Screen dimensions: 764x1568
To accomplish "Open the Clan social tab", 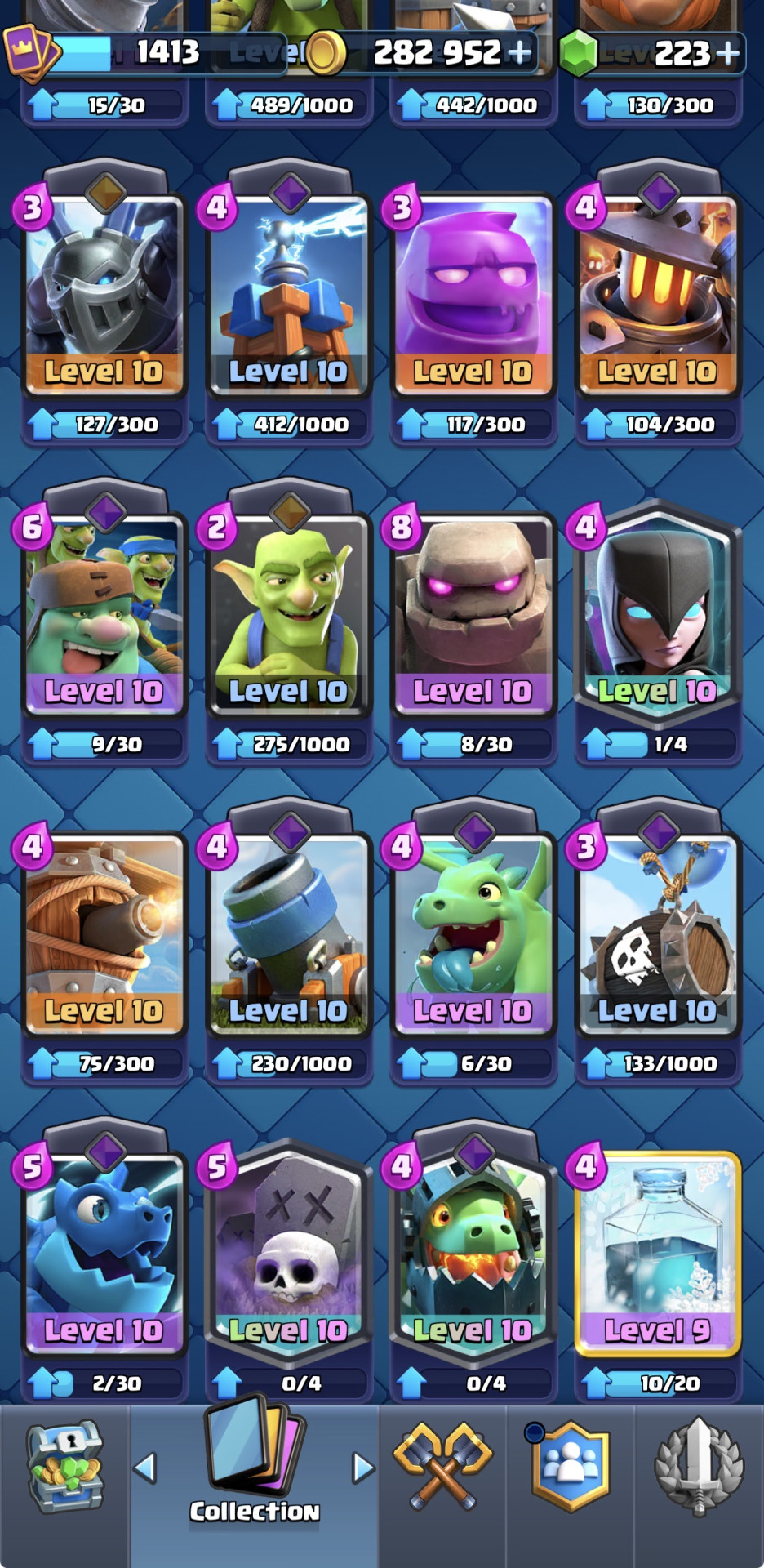I will tap(571, 1466).
